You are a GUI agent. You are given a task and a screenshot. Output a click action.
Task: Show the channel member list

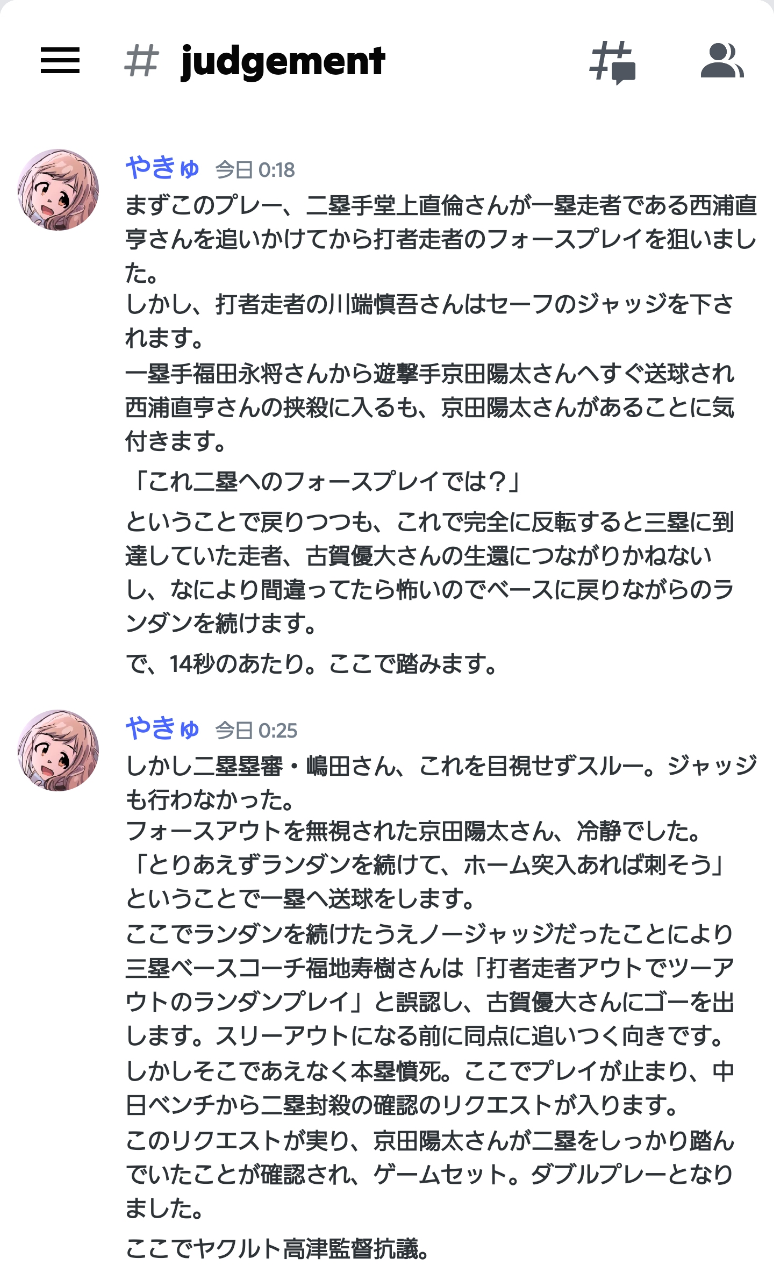(722, 61)
